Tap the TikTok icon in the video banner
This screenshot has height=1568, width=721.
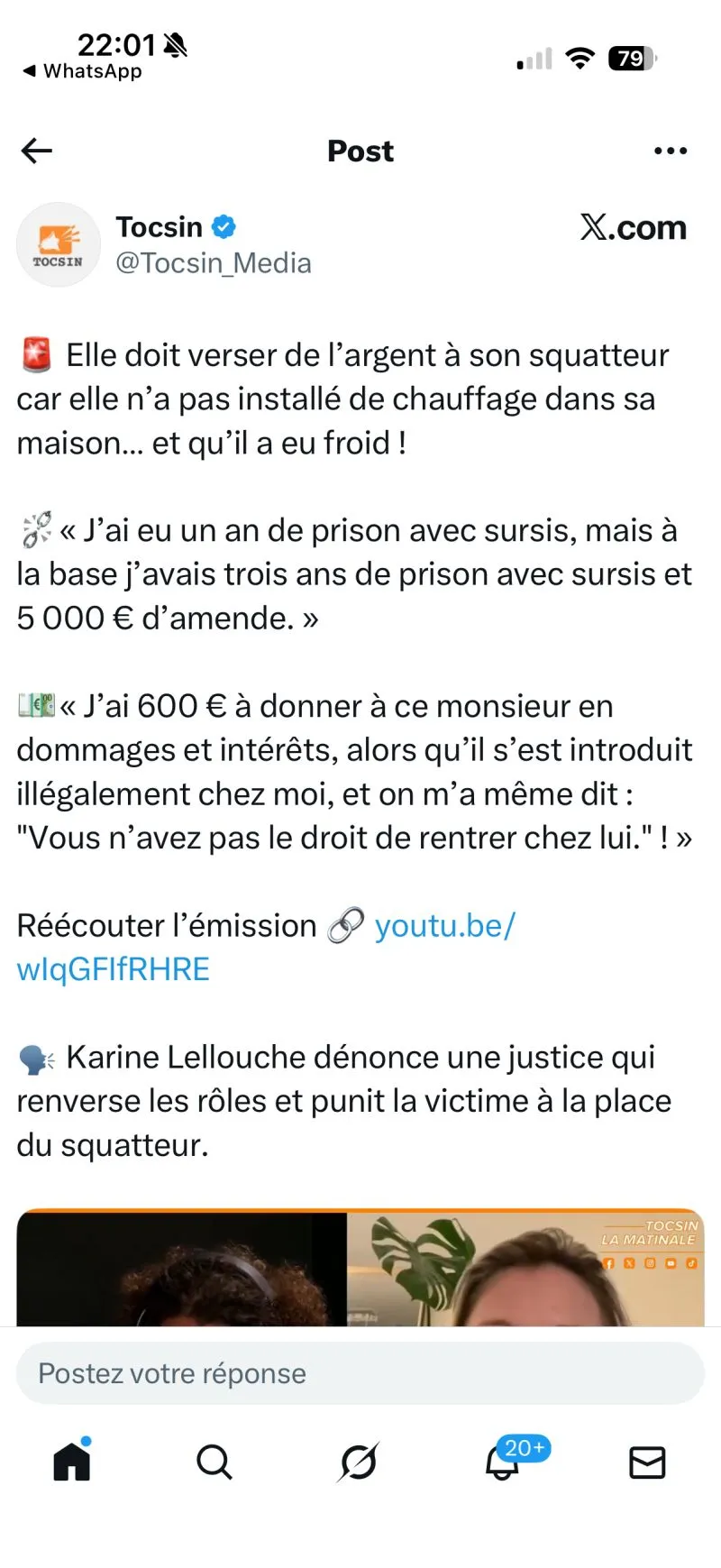[691, 1263]
